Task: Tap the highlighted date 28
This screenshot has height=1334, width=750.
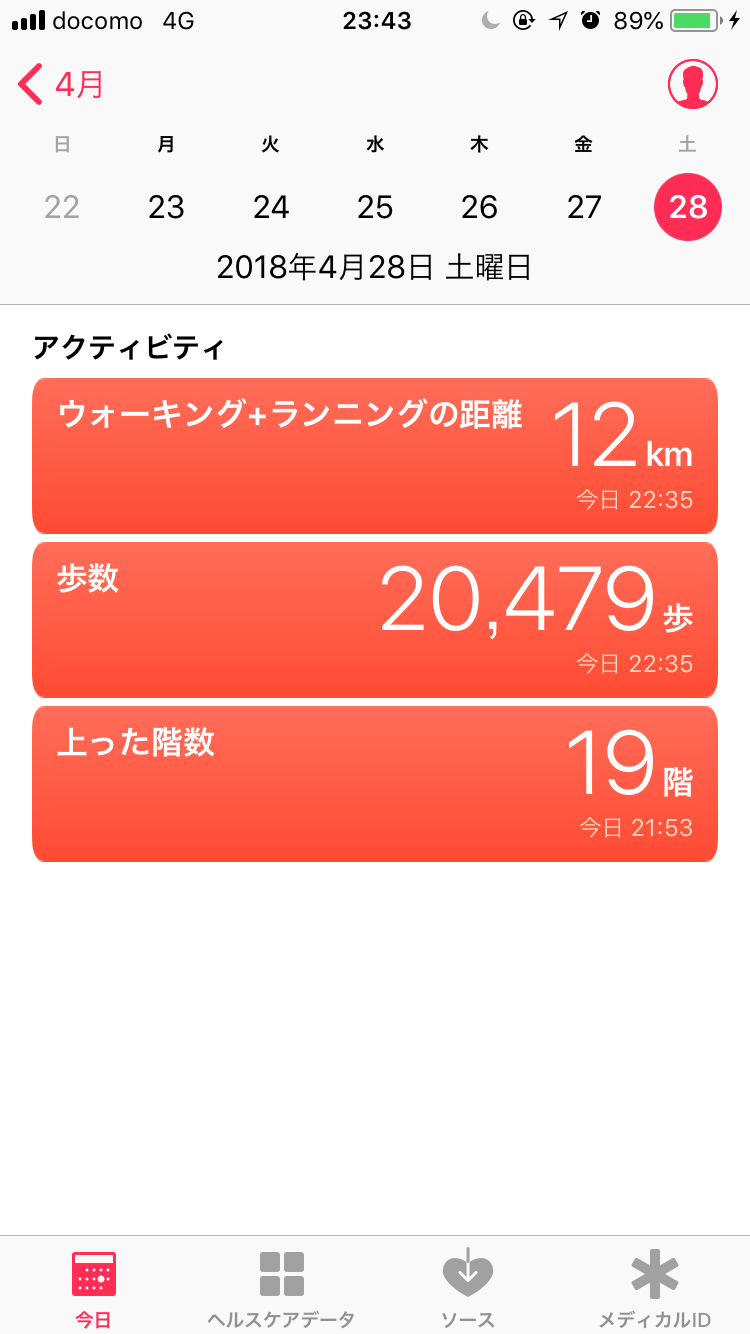Action: pyautogui.click(x=687, y=207)
